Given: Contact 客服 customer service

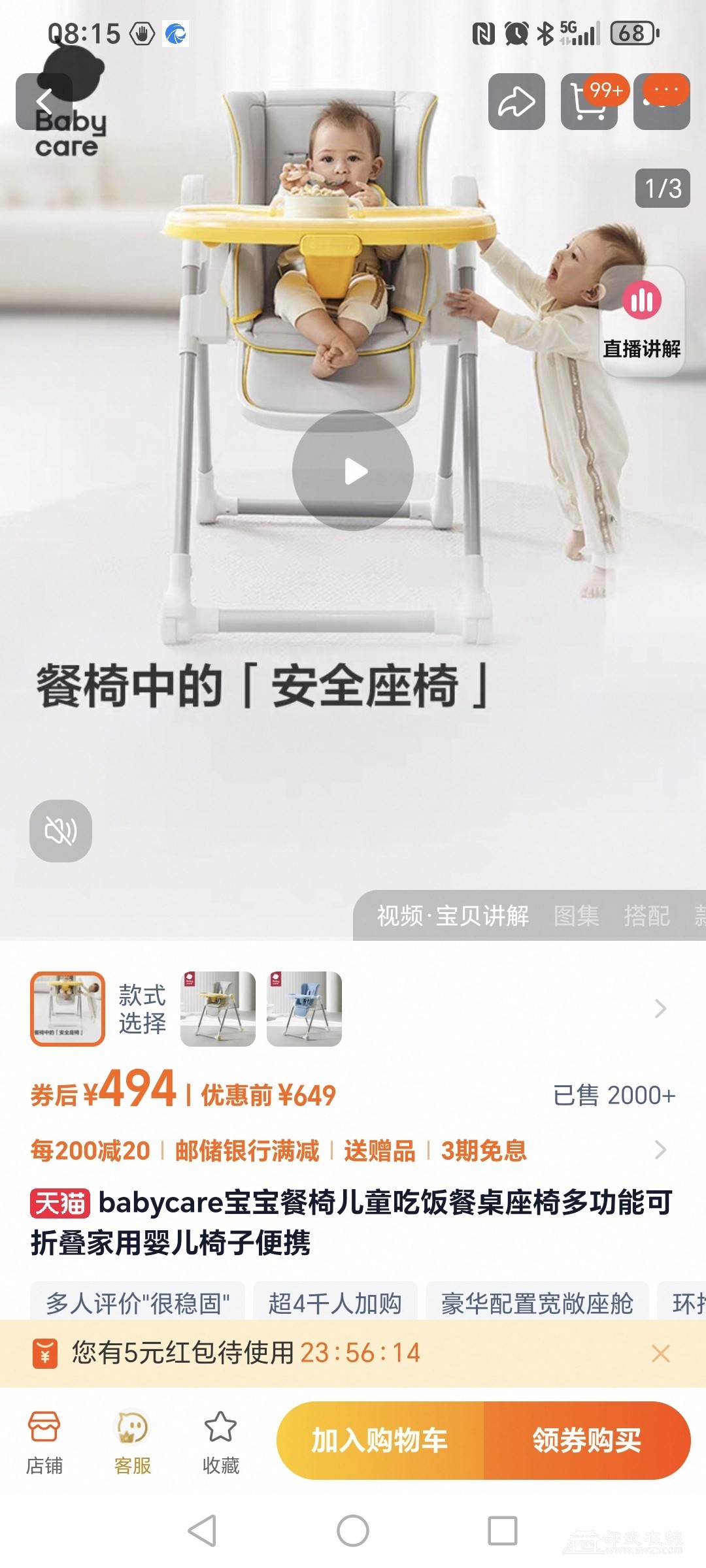Looking at the screenshot, I should coord(133,1443).
